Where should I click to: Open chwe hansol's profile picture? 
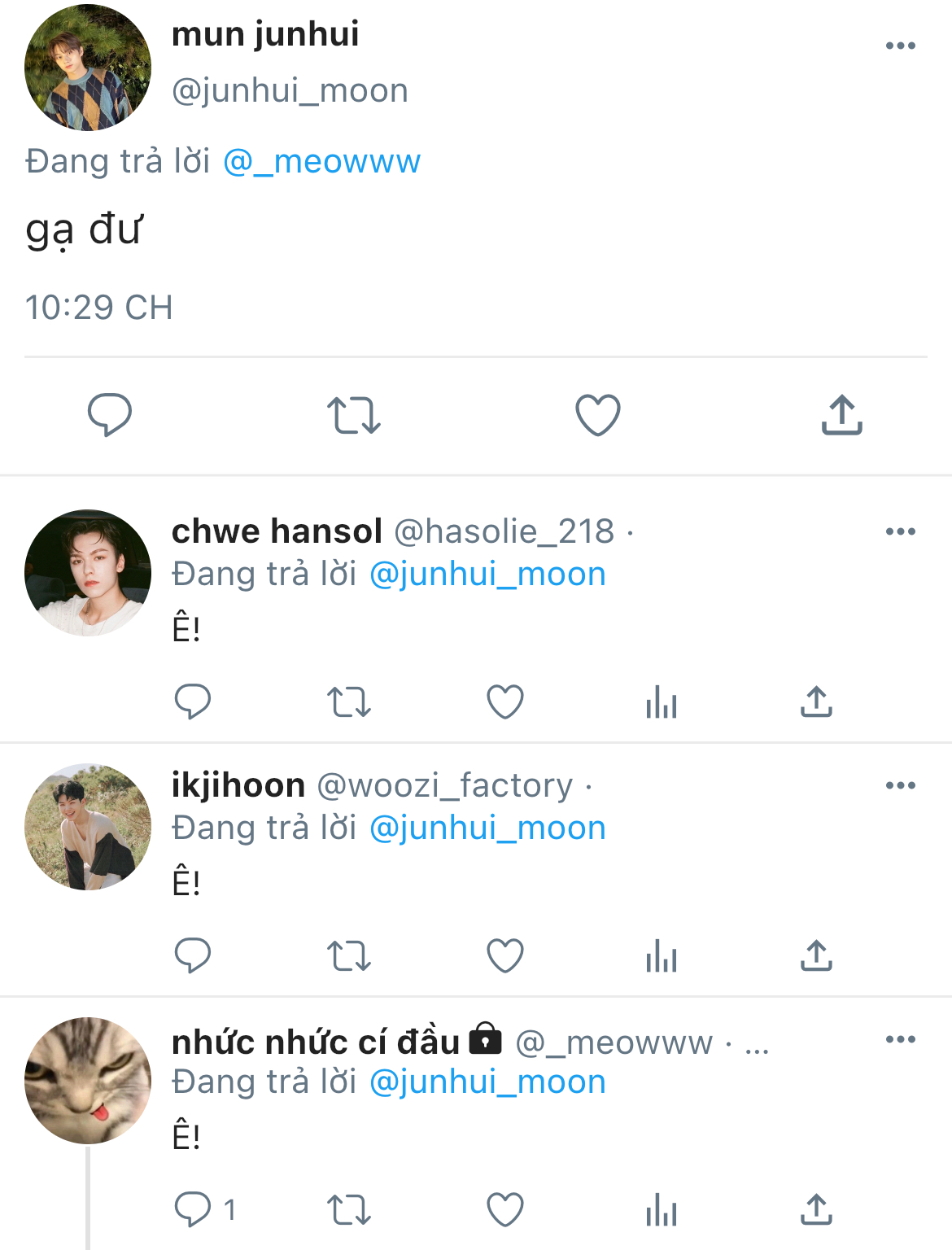88,573
